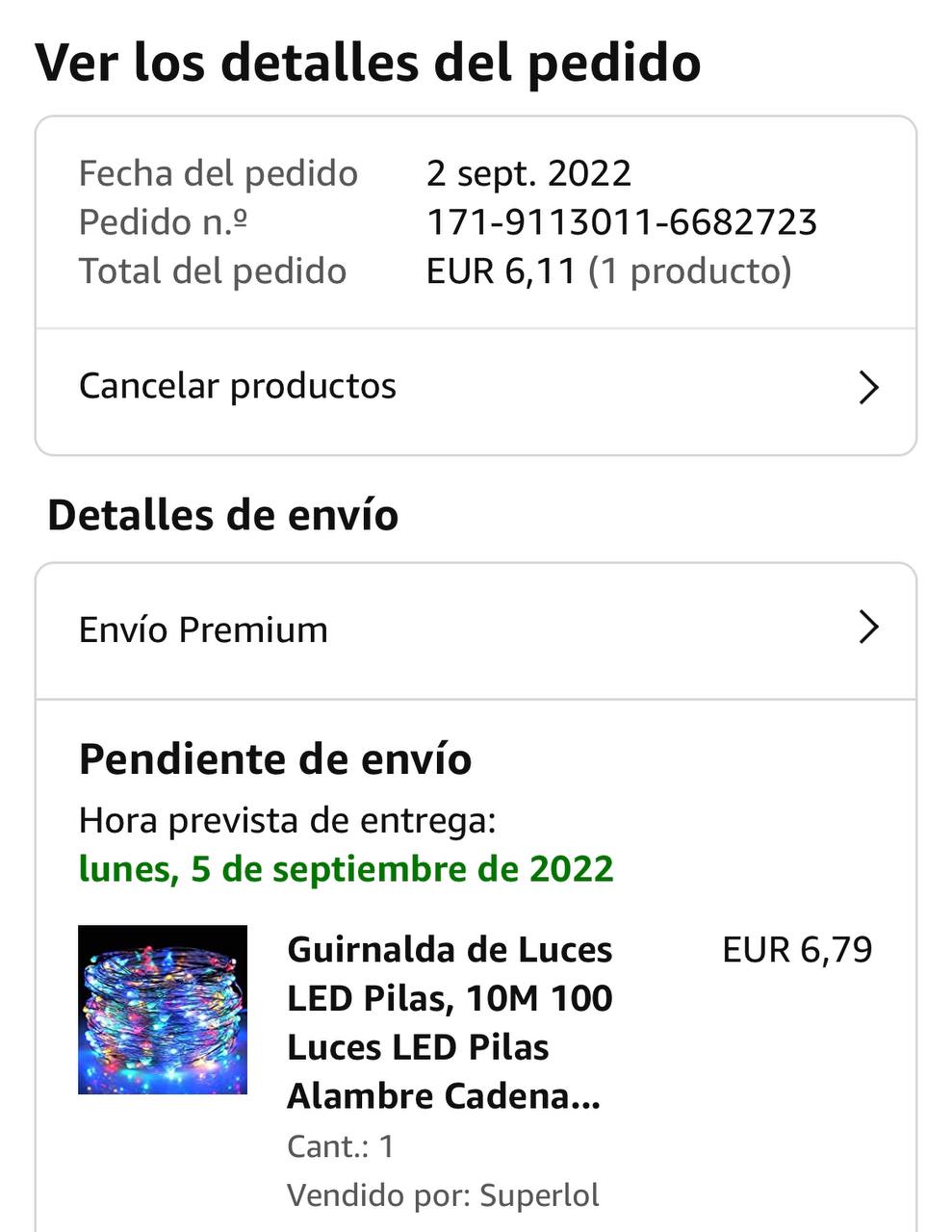
Task: Open the Guirnalda de Luces LED product title
Action: tap(450, 1022)
